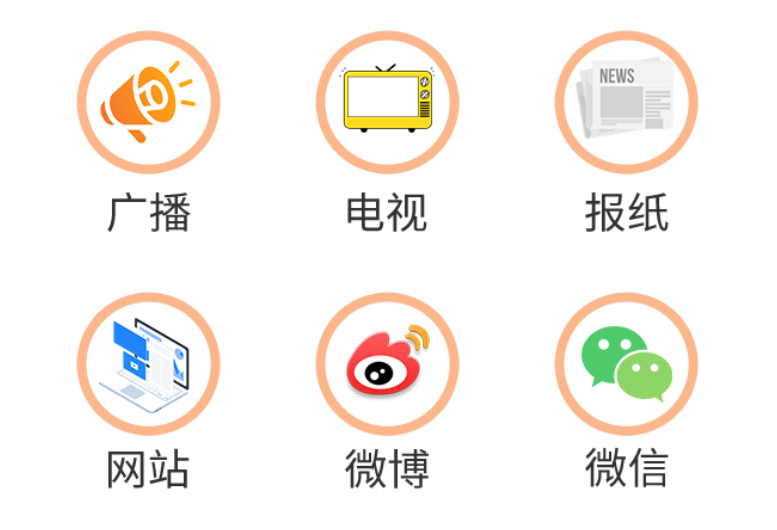The image size is (777, 530).
Task: Select the 电视 television item
Action: pos(387,103)
